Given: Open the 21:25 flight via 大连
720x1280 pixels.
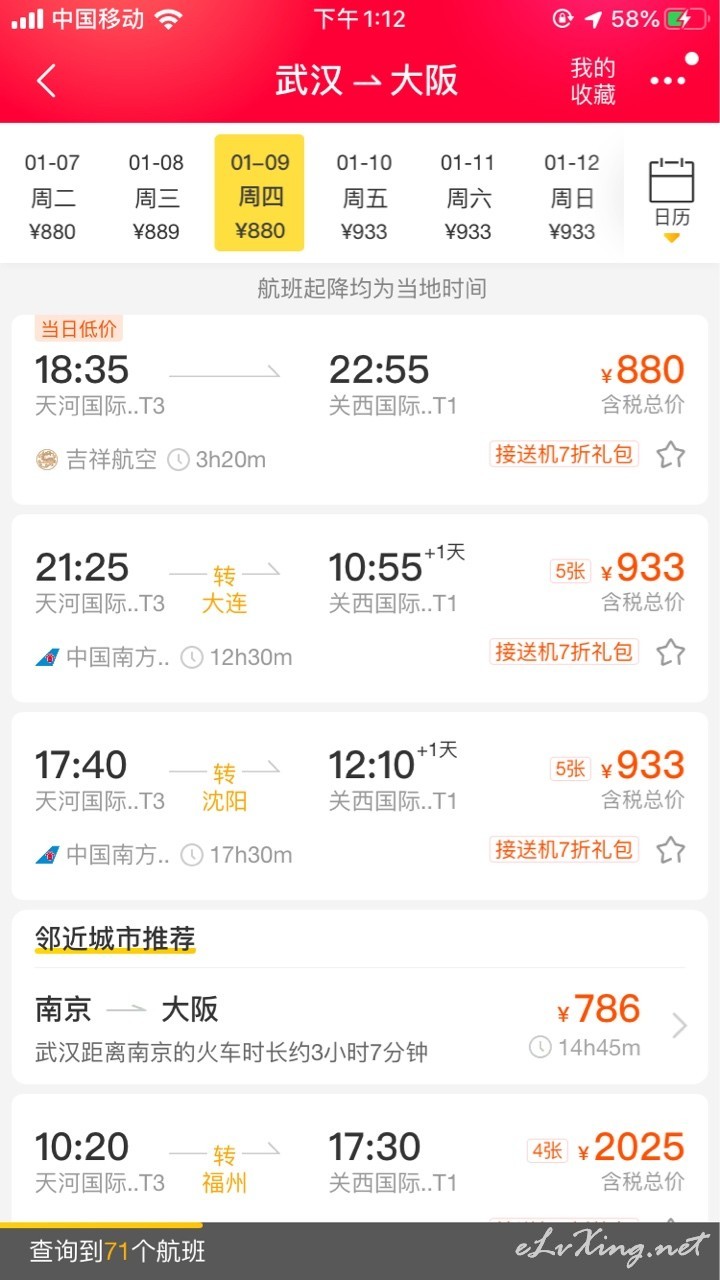Looking at the screenshot, I should click(x=360, y=608).
